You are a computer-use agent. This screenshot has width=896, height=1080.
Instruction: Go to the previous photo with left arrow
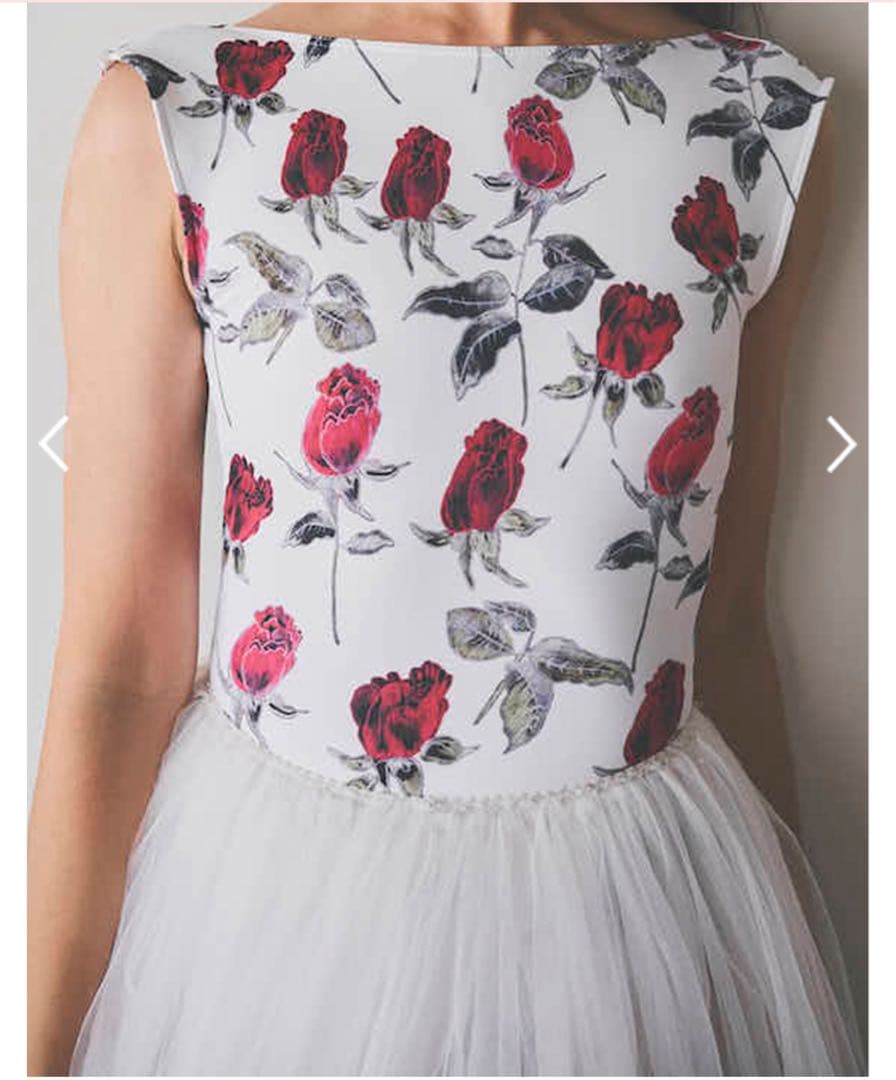pos(54,443)
